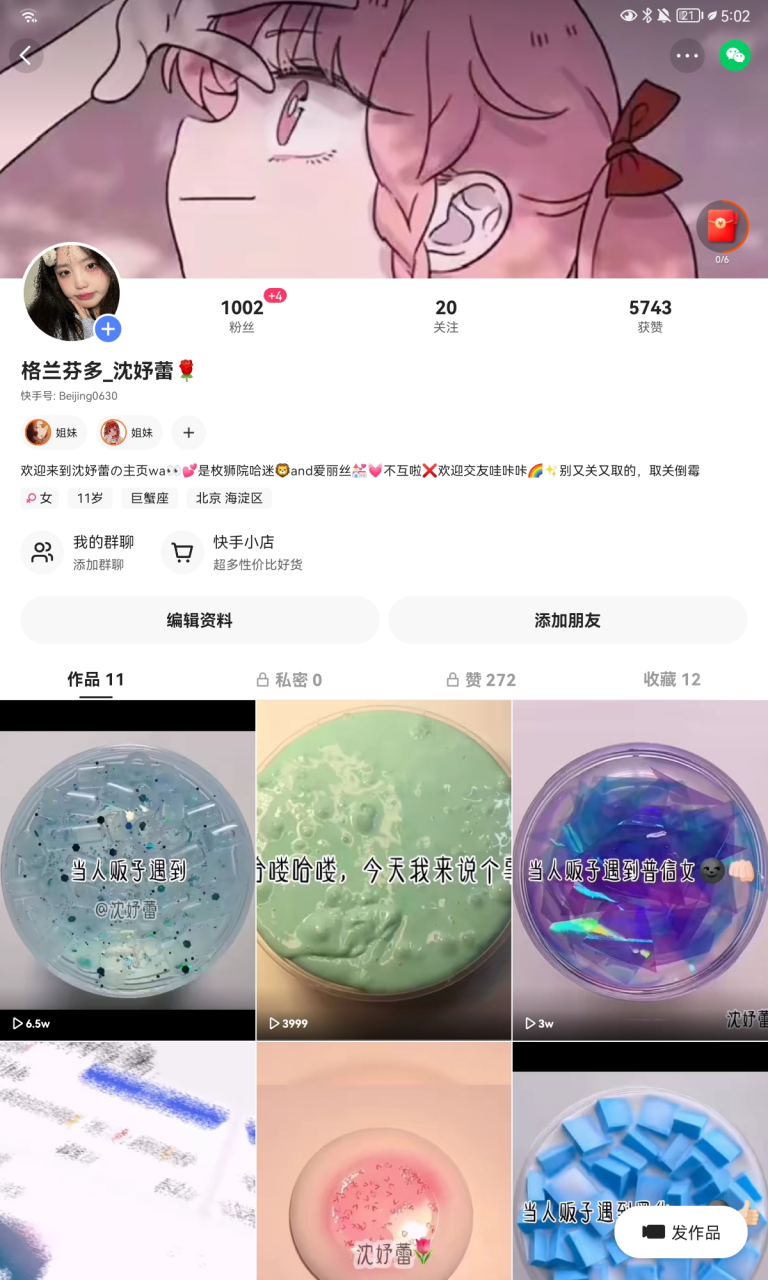Play the video with 6.5w views
The image size is (768, 1280).
(127, 870)
